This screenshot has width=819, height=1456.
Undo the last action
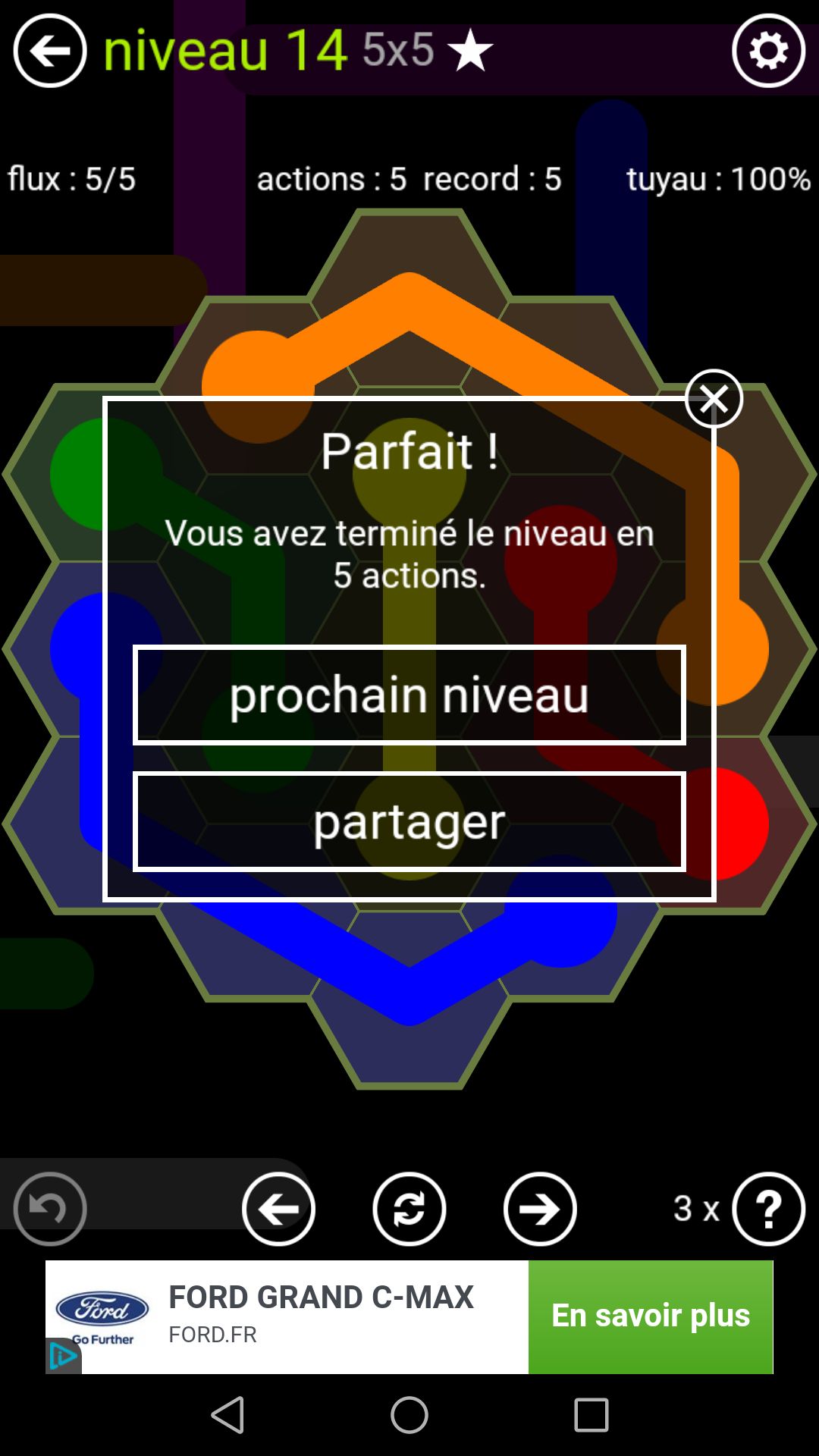(50, 1209)
